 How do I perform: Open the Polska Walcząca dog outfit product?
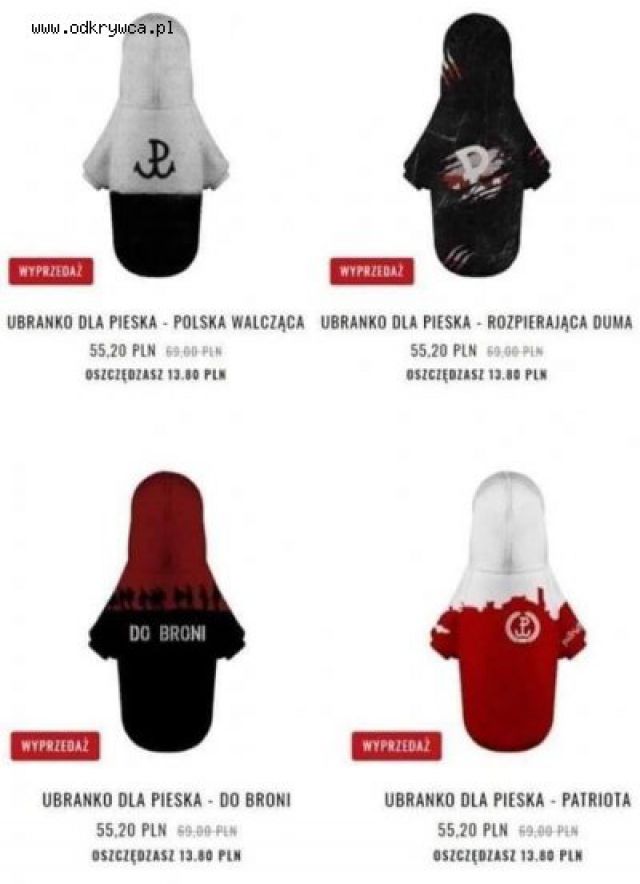[x=156, y=323]
